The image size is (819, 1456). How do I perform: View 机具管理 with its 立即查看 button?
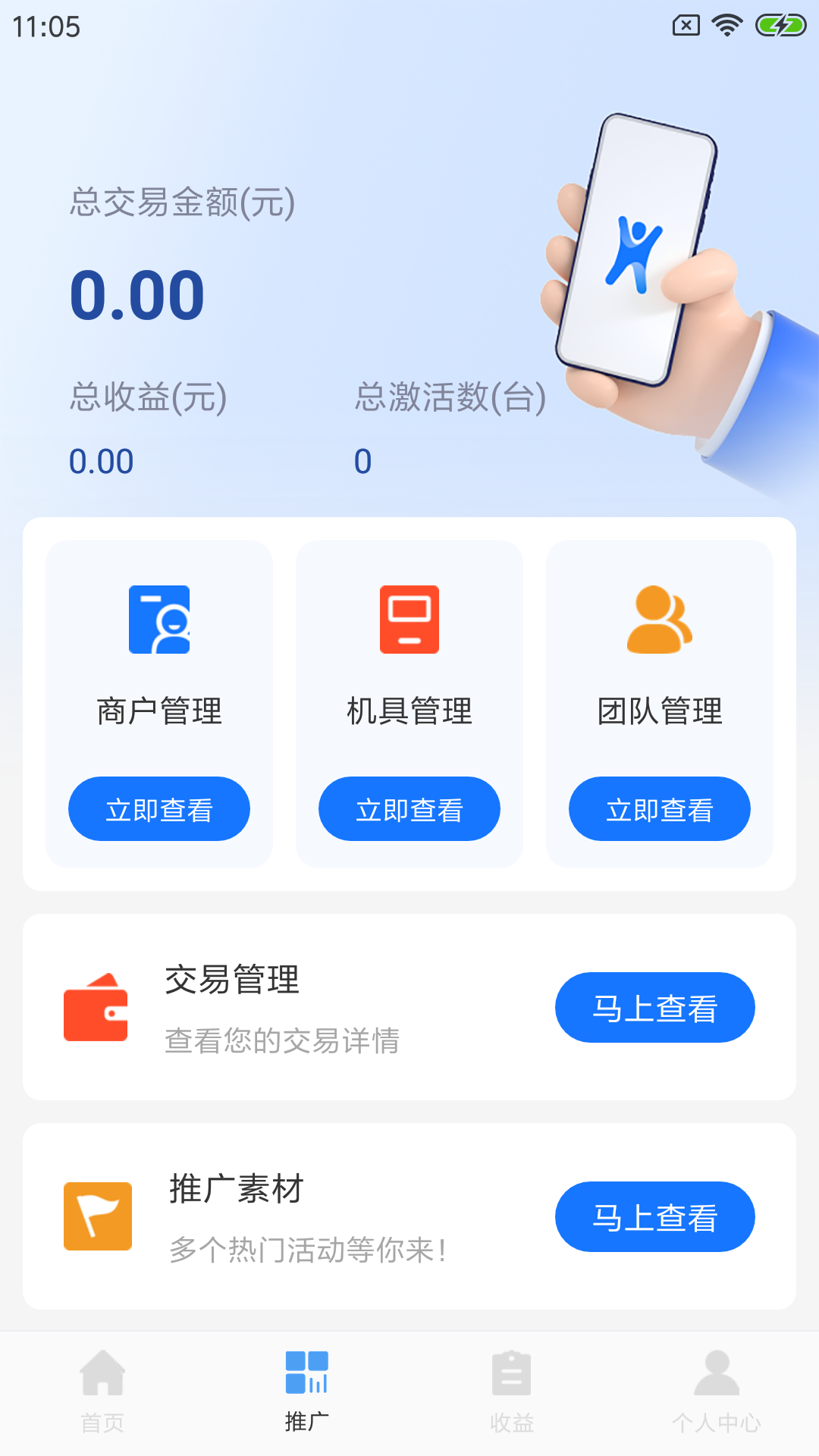coord(409,808)
